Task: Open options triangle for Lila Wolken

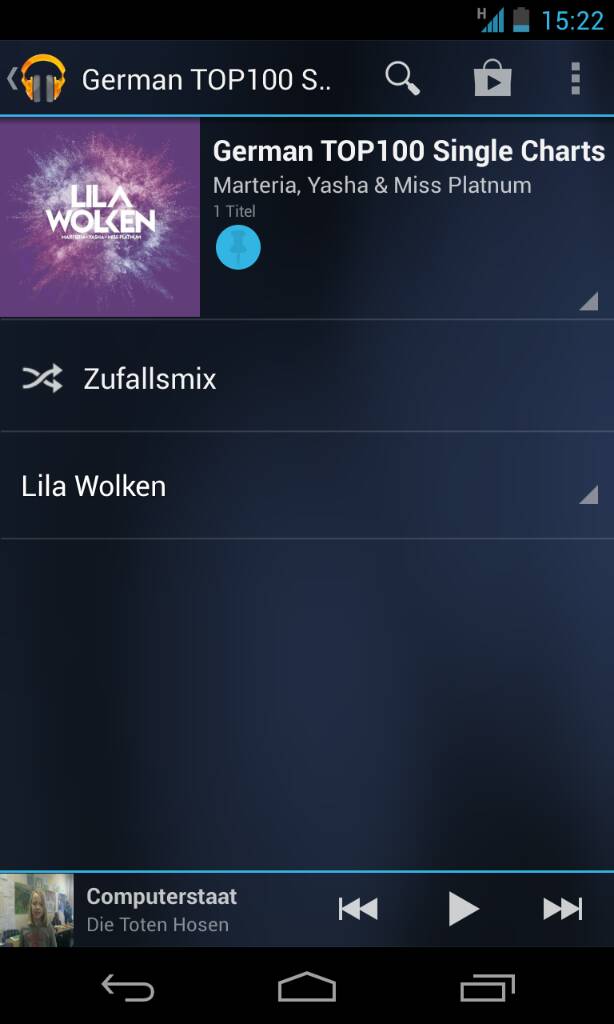Action: tap(589, 494)
